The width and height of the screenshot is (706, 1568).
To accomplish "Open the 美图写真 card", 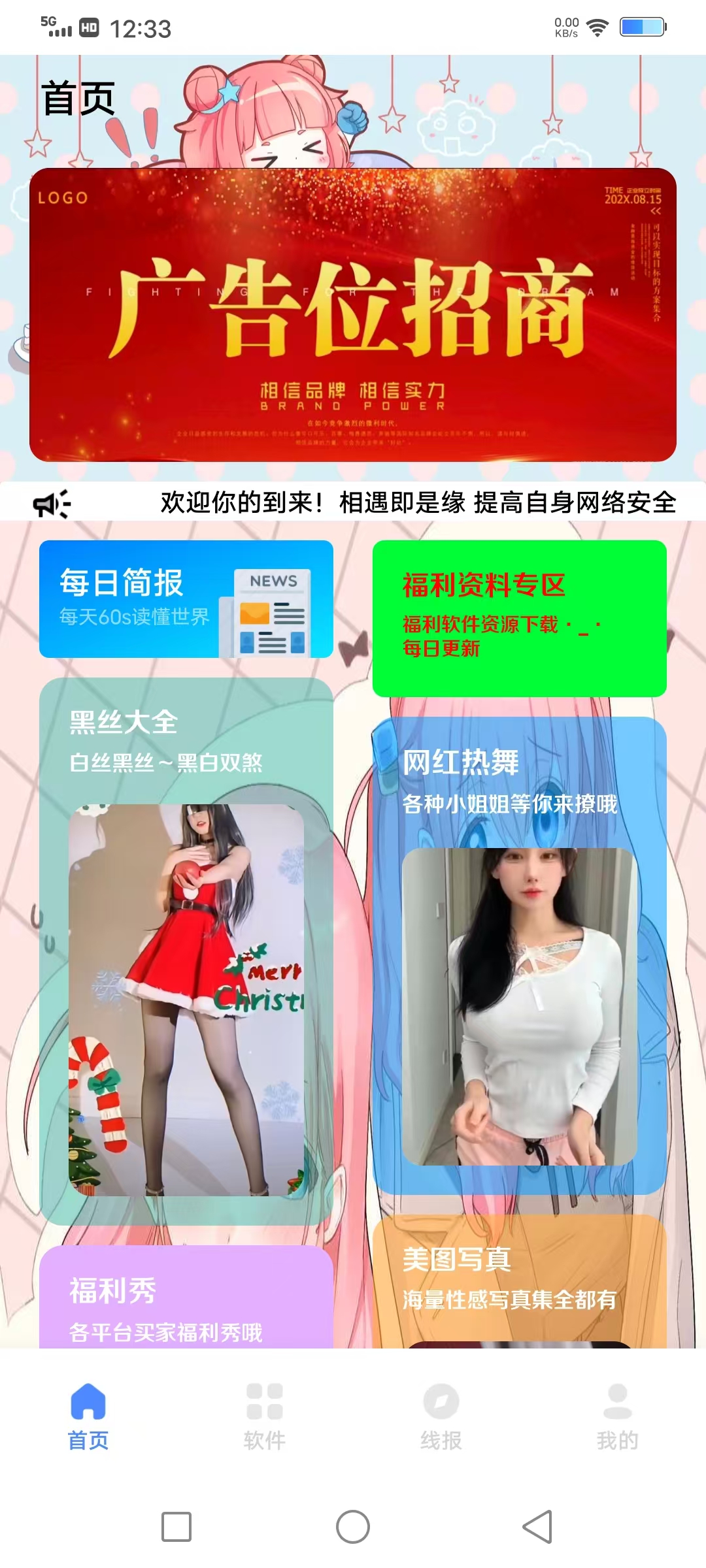I will [520, 1281].
